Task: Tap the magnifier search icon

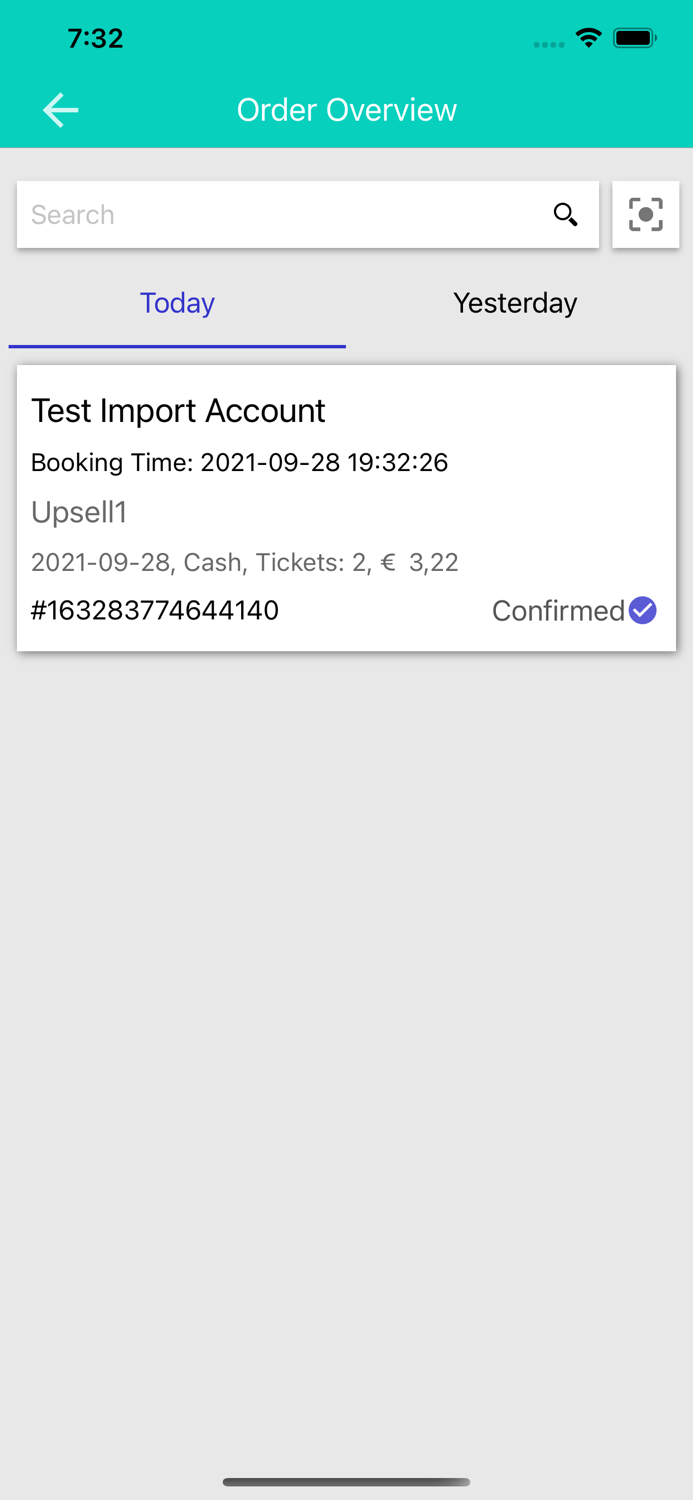Action: tap(566, 215)
